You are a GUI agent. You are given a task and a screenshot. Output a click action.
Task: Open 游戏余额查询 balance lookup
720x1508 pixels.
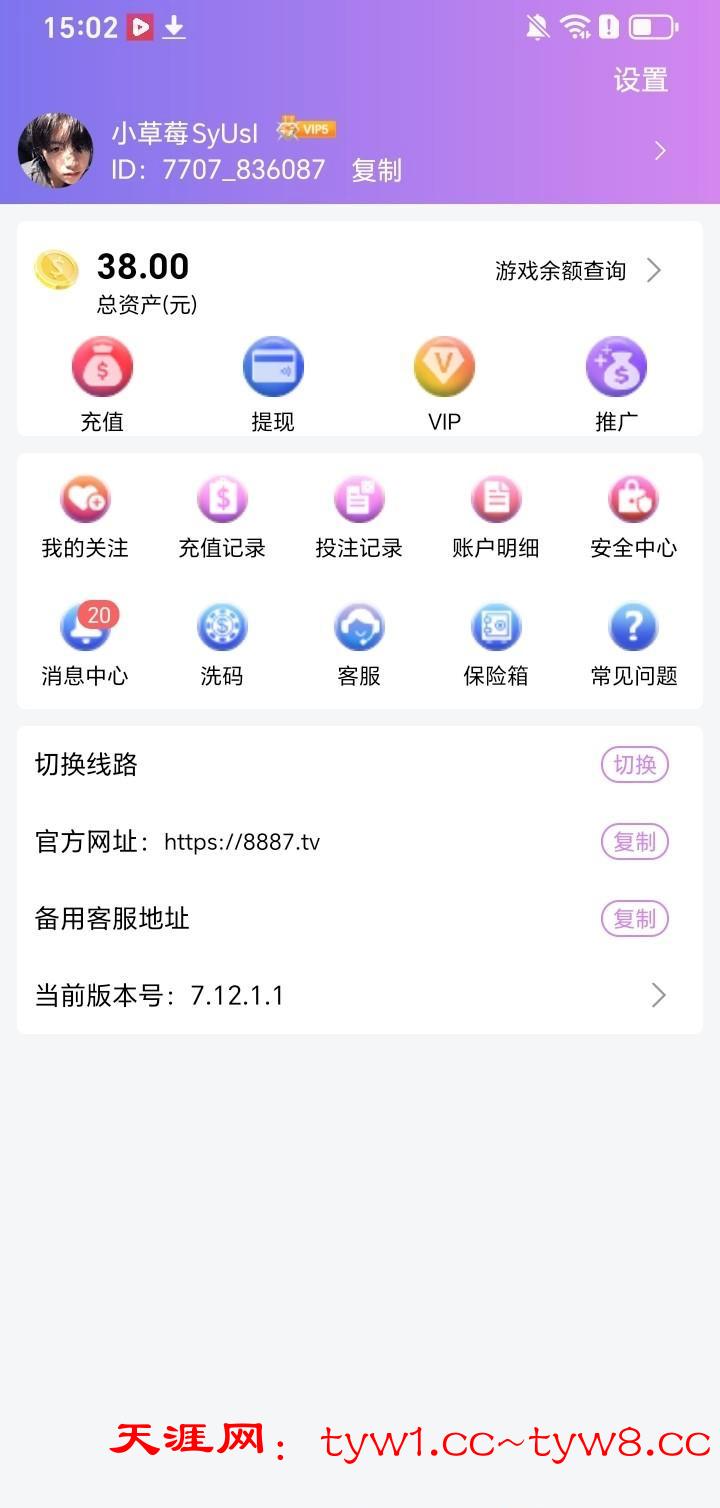click(577, 270)
